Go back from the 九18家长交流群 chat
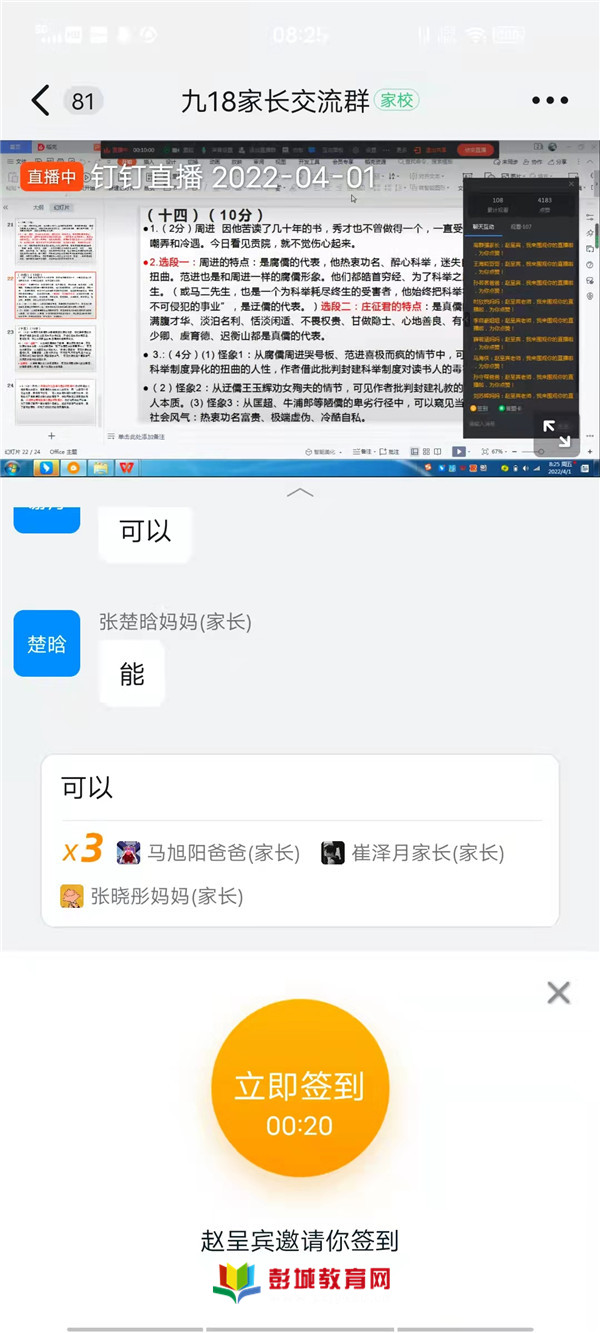The height and width of the screenshot is (1333, 600). point(40,100)
